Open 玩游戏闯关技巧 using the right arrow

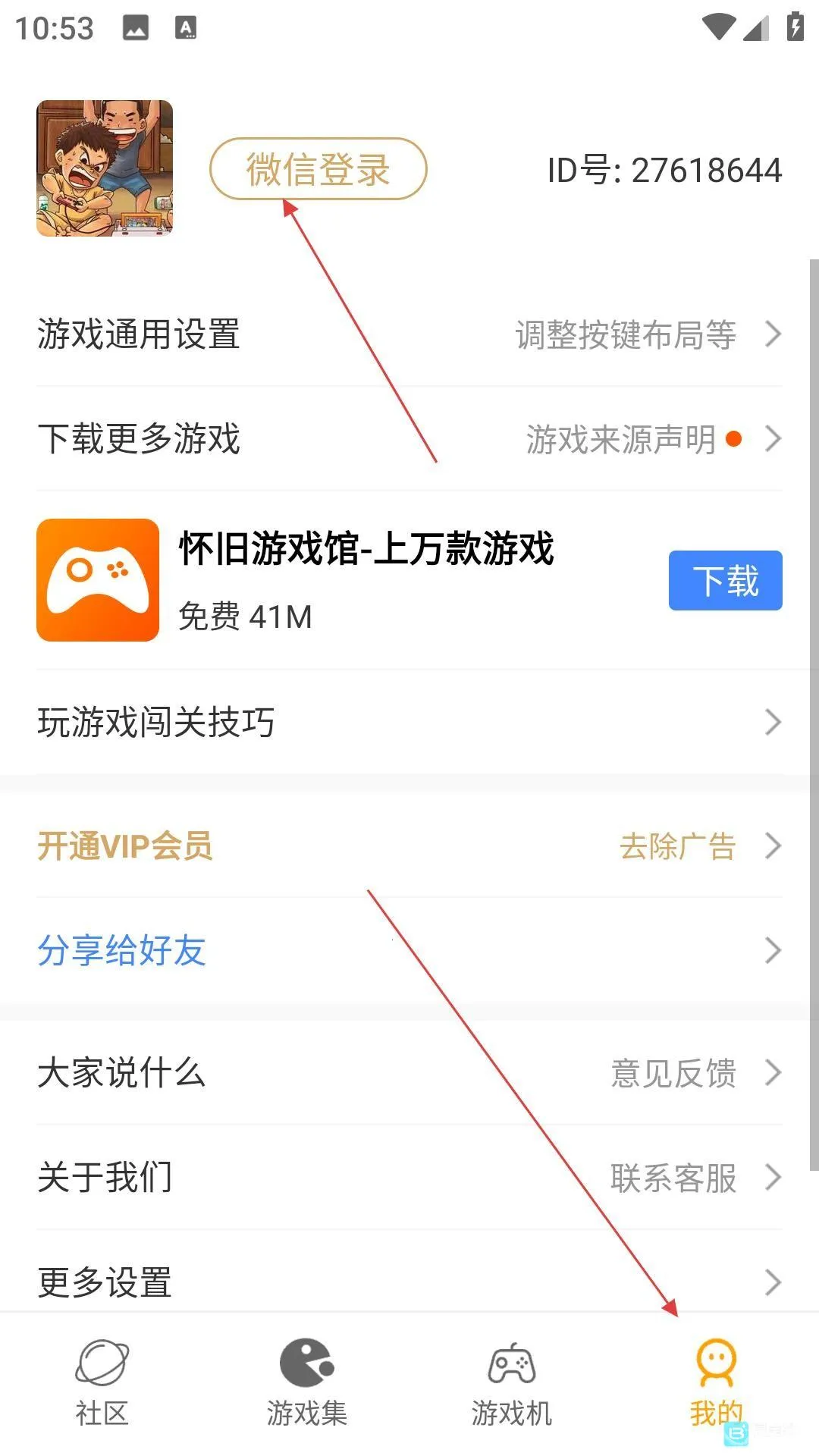[x=773, y=721]
